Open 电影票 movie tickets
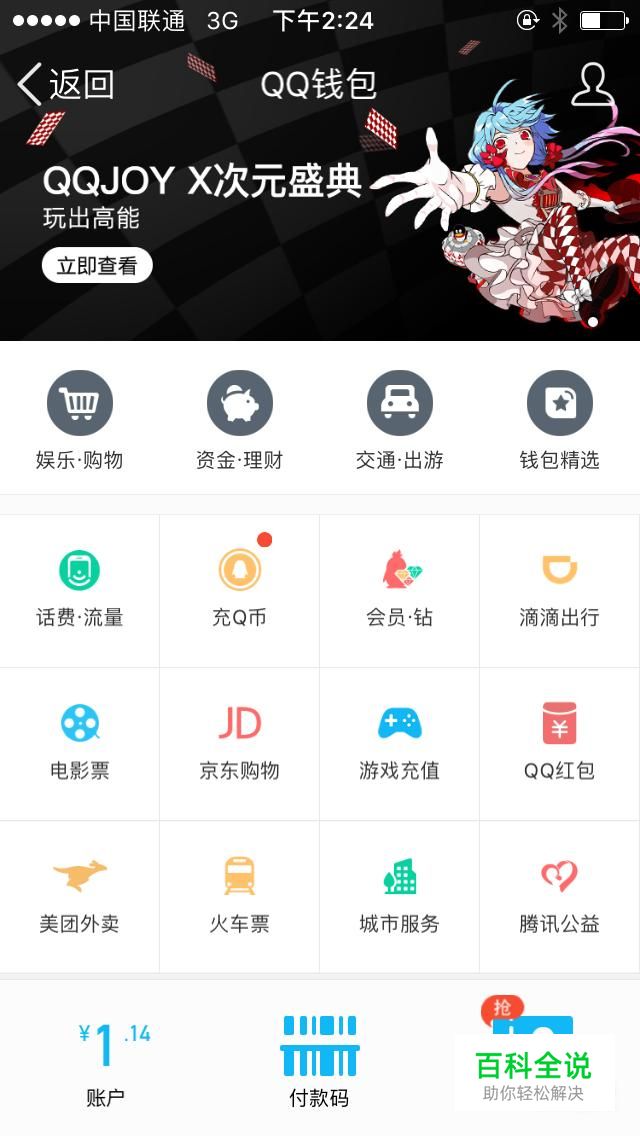This screenshot has height=1136, width=640. pyautogui.click(x=80, y=743)
